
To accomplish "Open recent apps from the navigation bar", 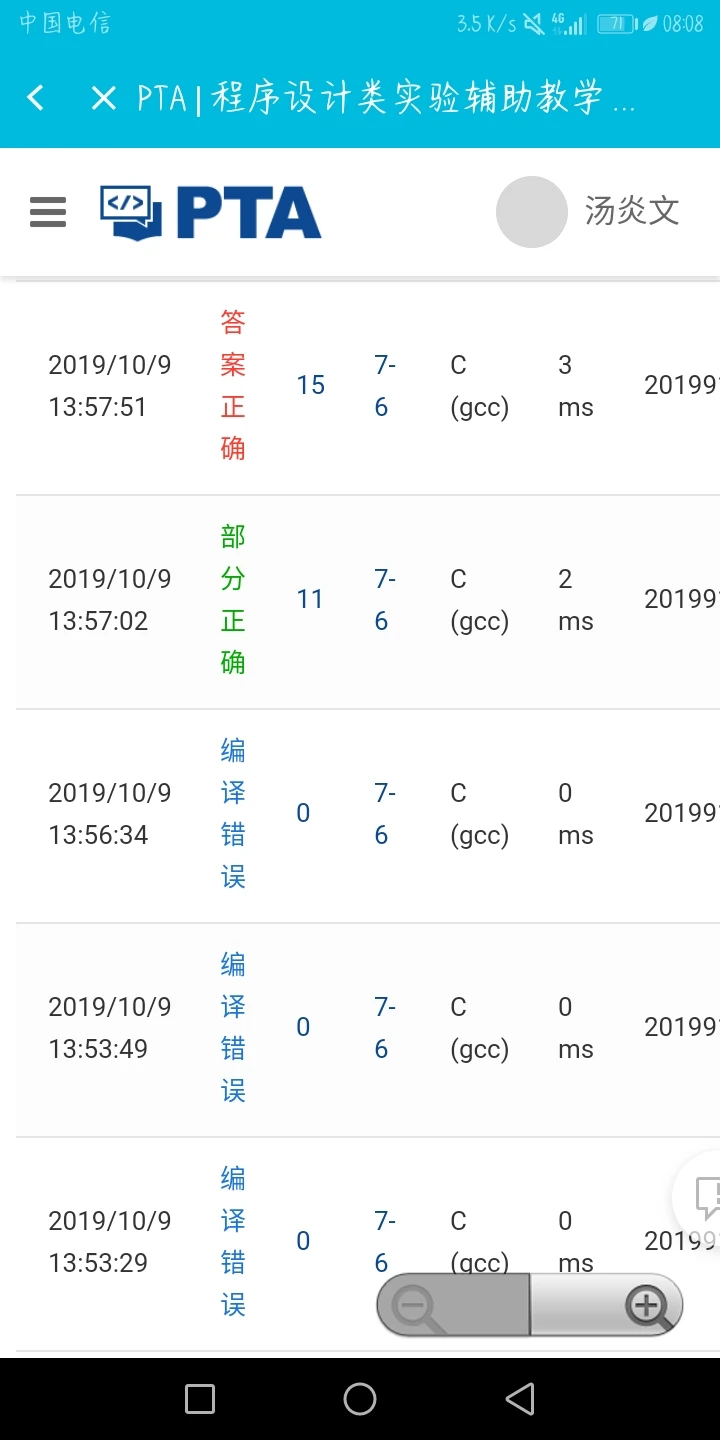I will click(200, 1399).
